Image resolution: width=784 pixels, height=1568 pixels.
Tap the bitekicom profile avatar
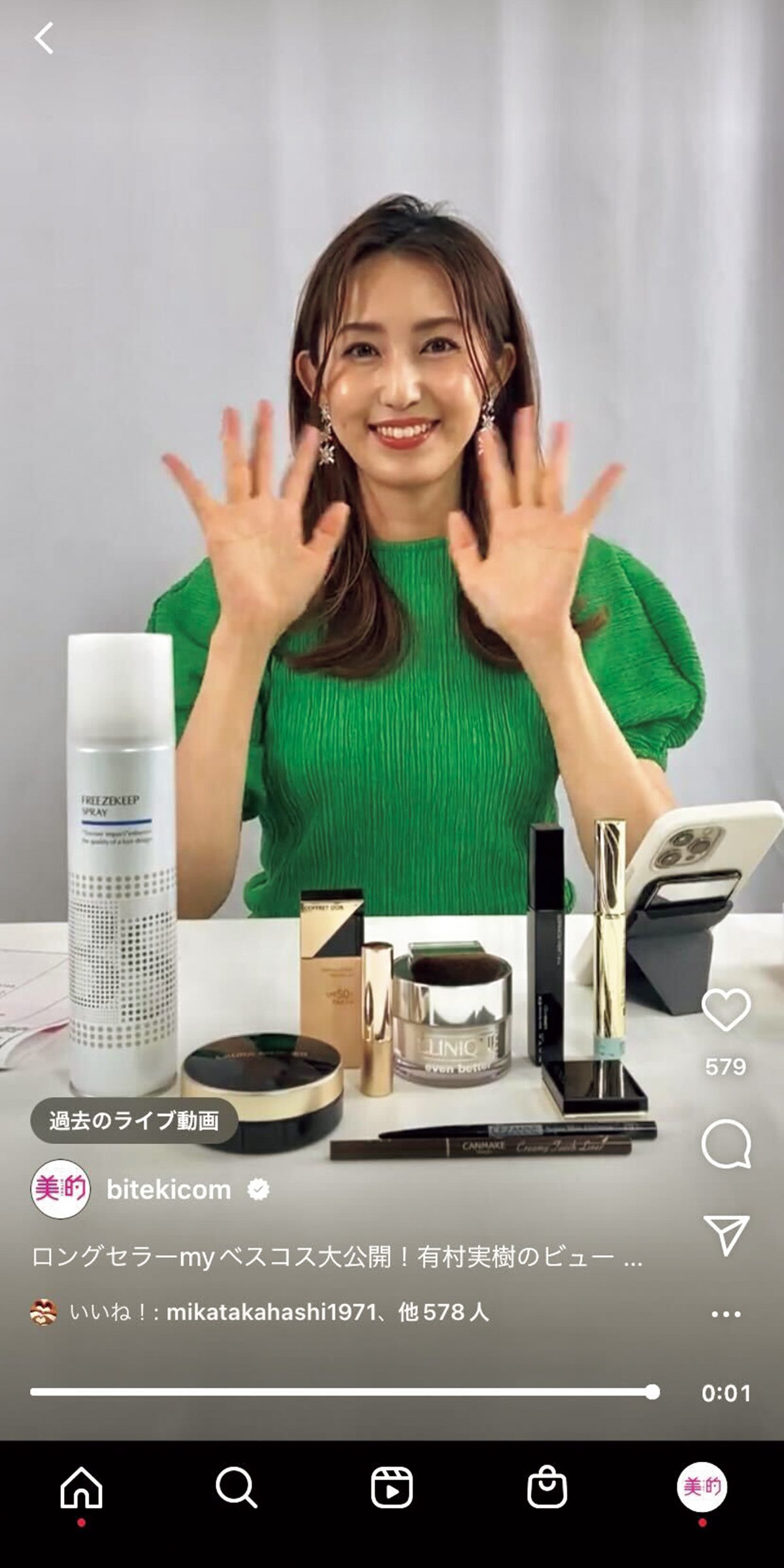click(x=60, y=1189)
